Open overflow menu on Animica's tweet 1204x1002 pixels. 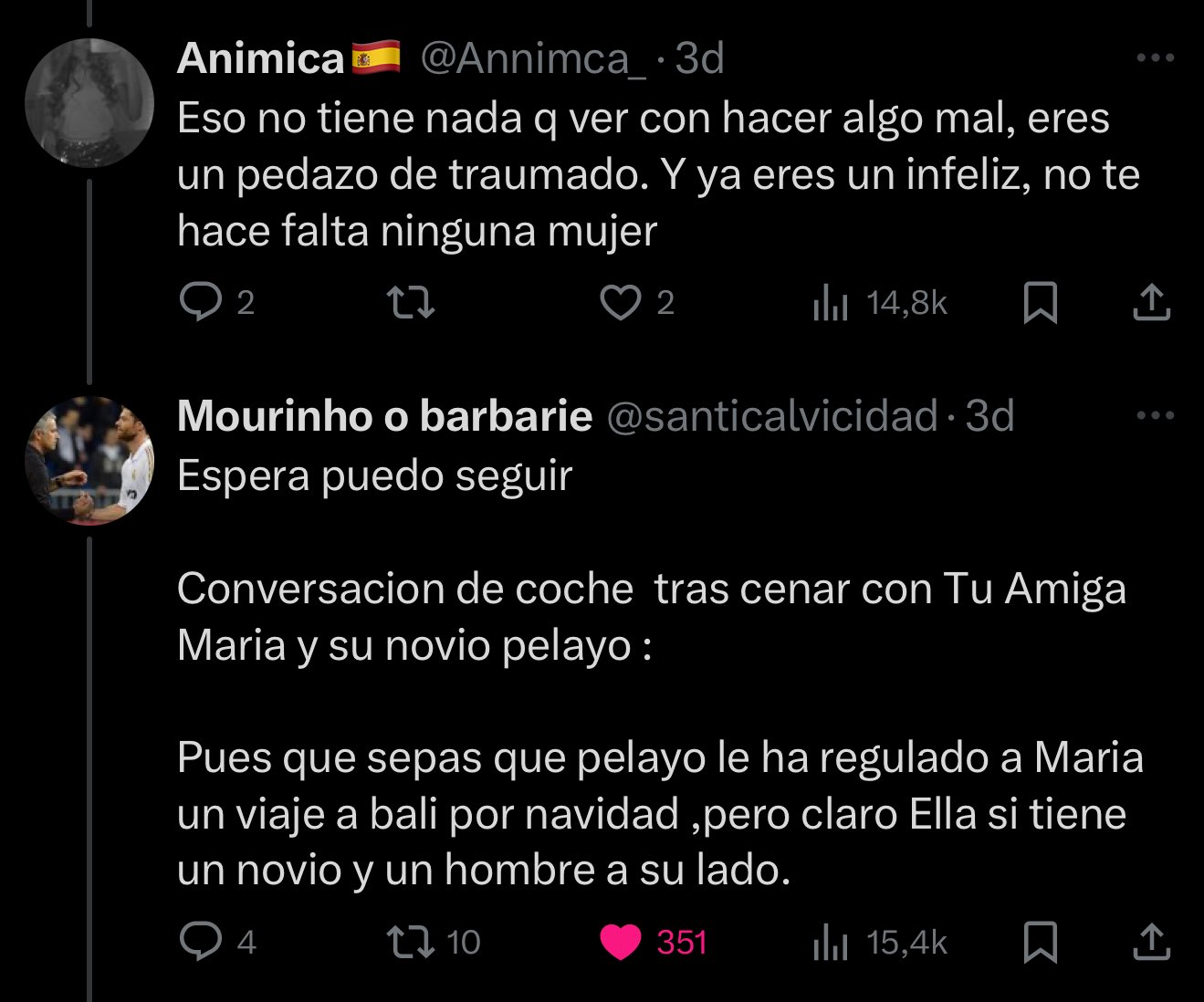click(x=1155, y=58)
